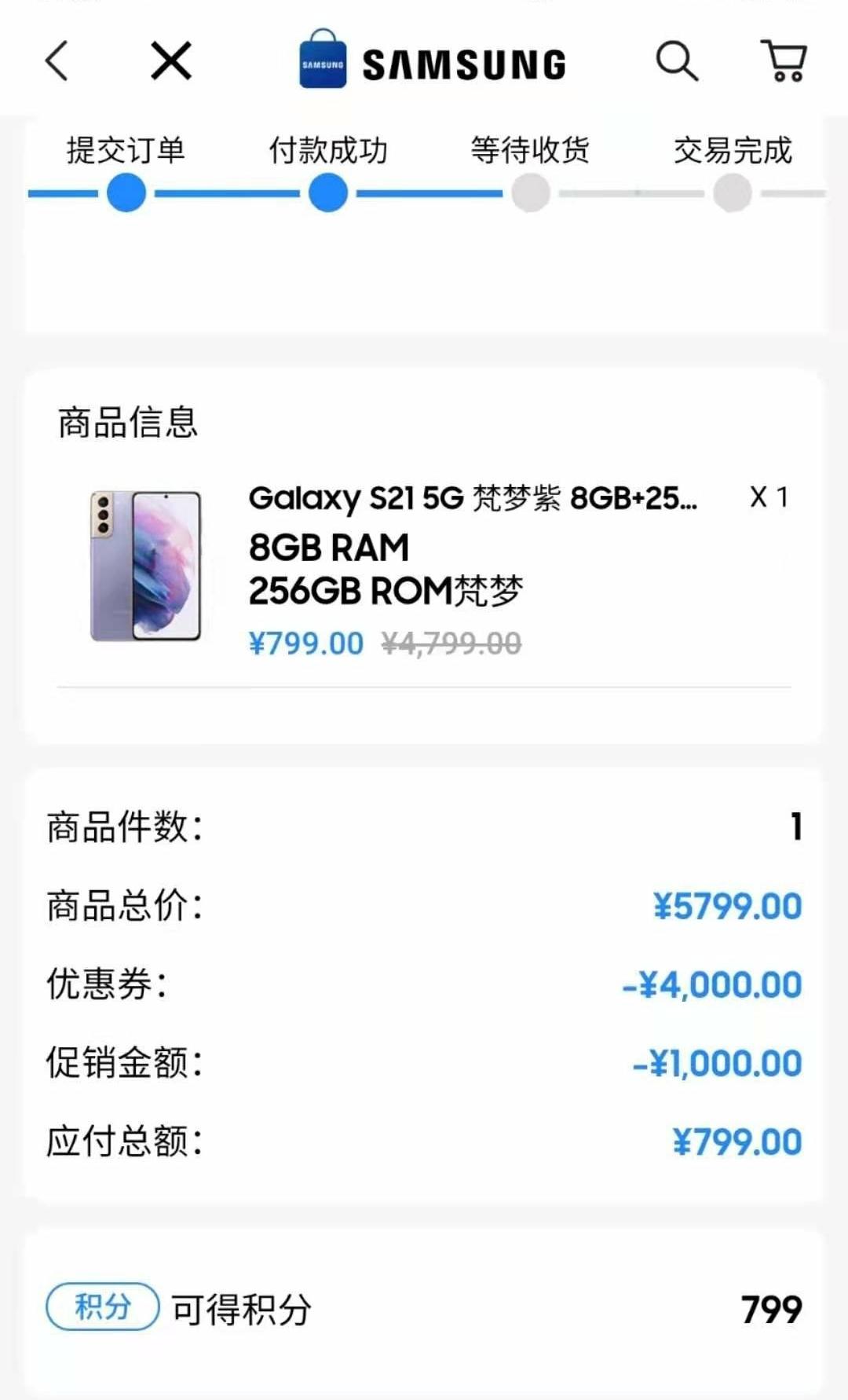
Task: Open the shopping cart
Action: pyautogui.click(x=784, y=61)
